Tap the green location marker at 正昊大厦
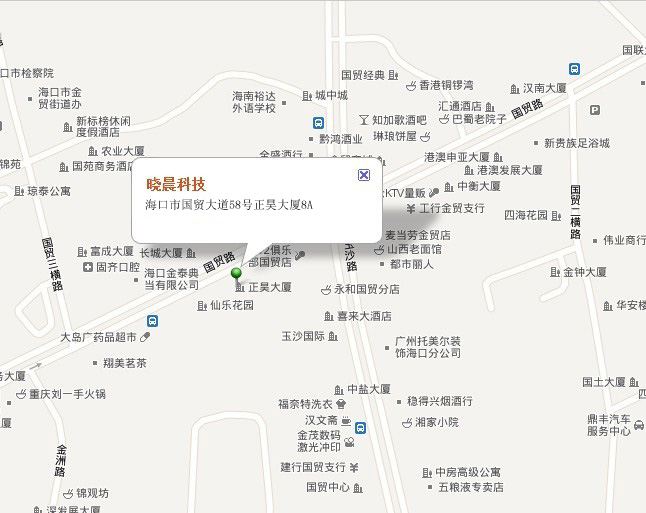 click(237, 273)
